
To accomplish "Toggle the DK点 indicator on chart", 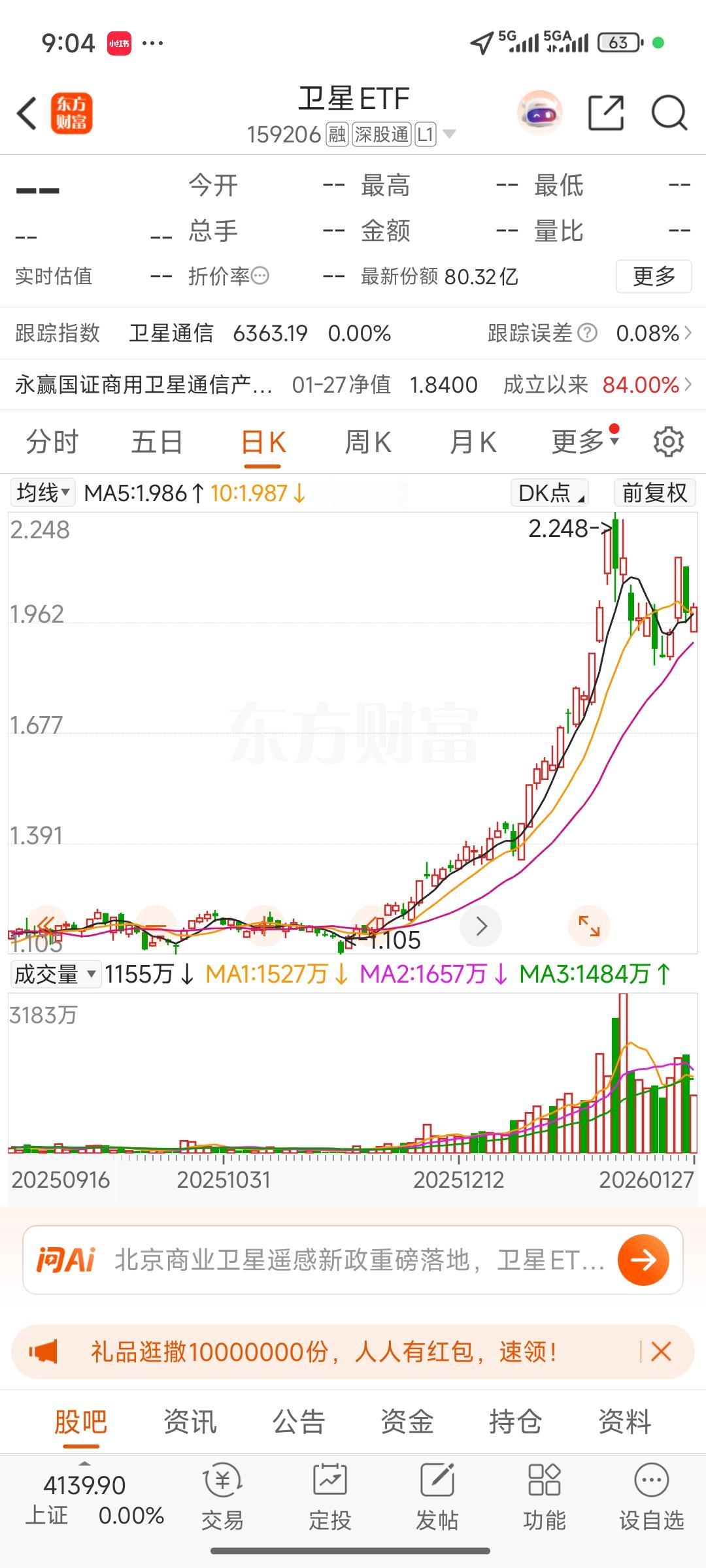I will (x=548, y=492).
